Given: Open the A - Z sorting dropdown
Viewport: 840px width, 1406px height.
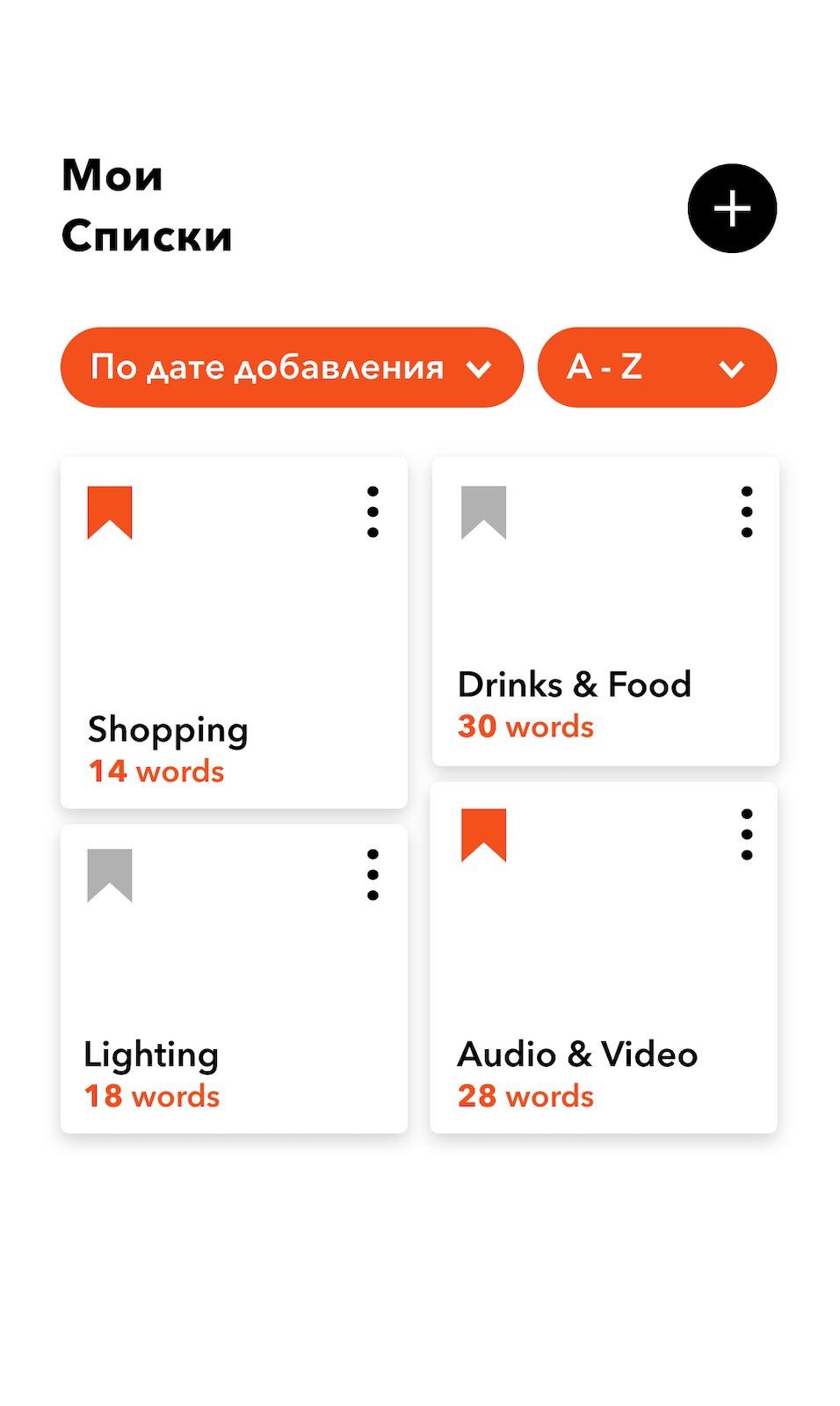Looking at the screenshot, I should coord(657,367).
